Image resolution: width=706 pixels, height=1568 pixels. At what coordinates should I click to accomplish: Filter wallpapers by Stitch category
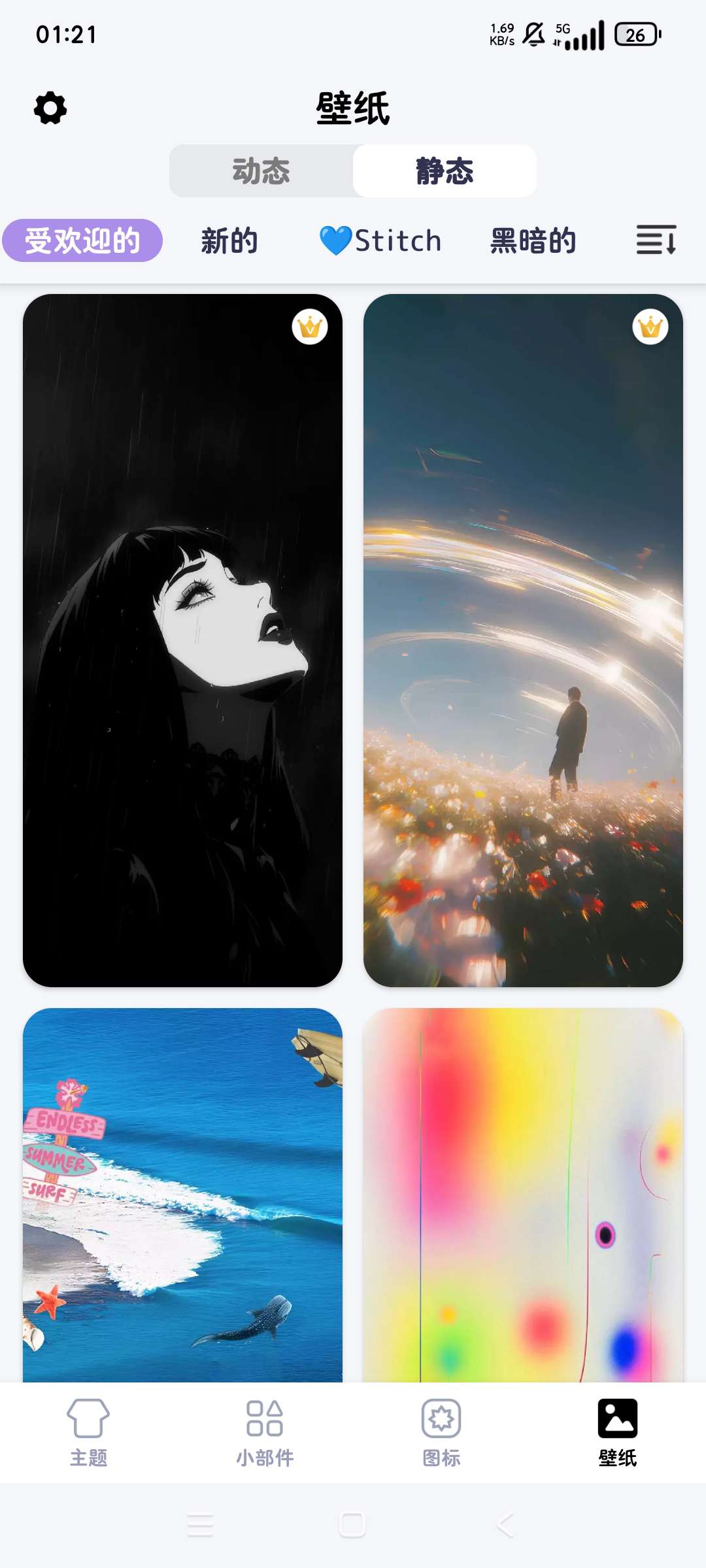(380, 240)
